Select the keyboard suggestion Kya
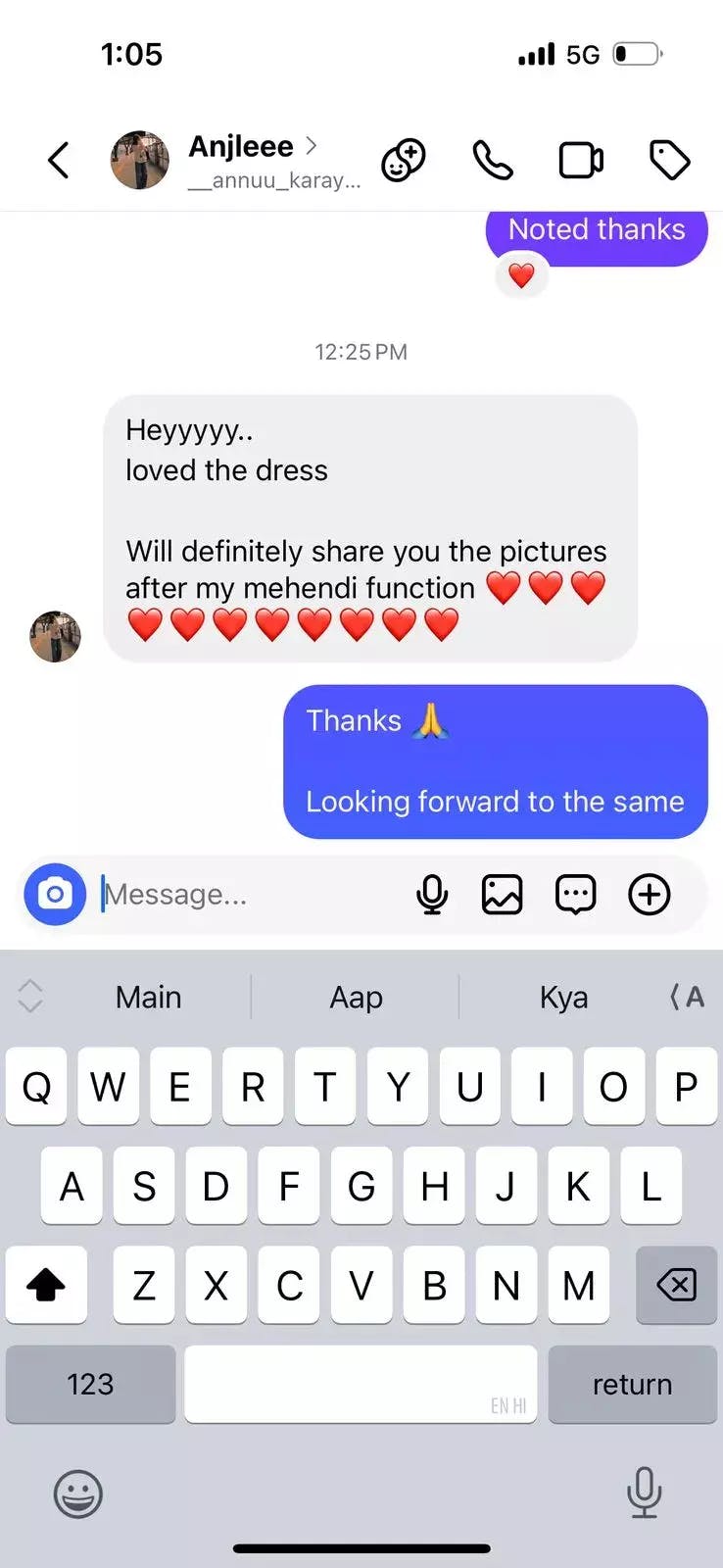 click(x=563, y=997)
